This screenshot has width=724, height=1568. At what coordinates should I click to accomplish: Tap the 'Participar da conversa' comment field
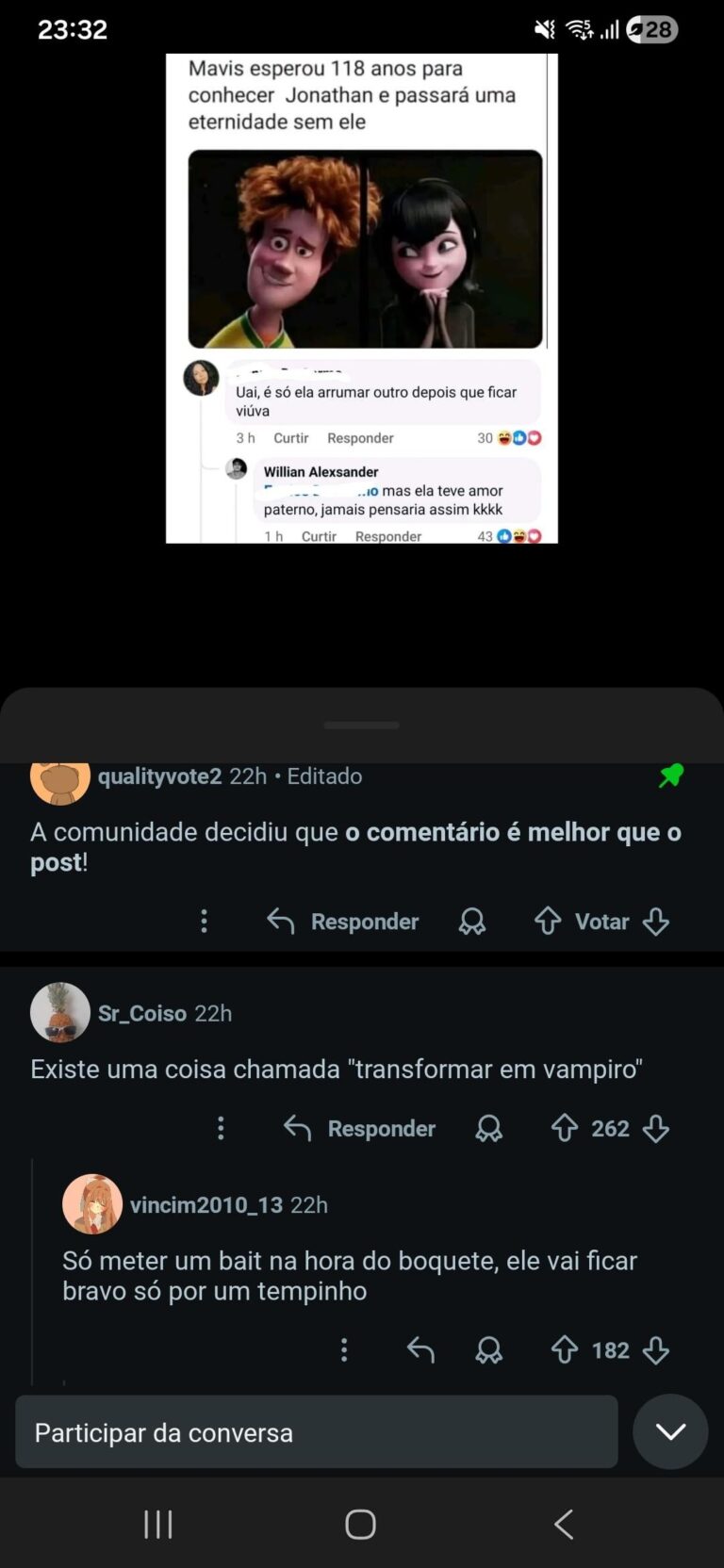[x=317, y=1432]
